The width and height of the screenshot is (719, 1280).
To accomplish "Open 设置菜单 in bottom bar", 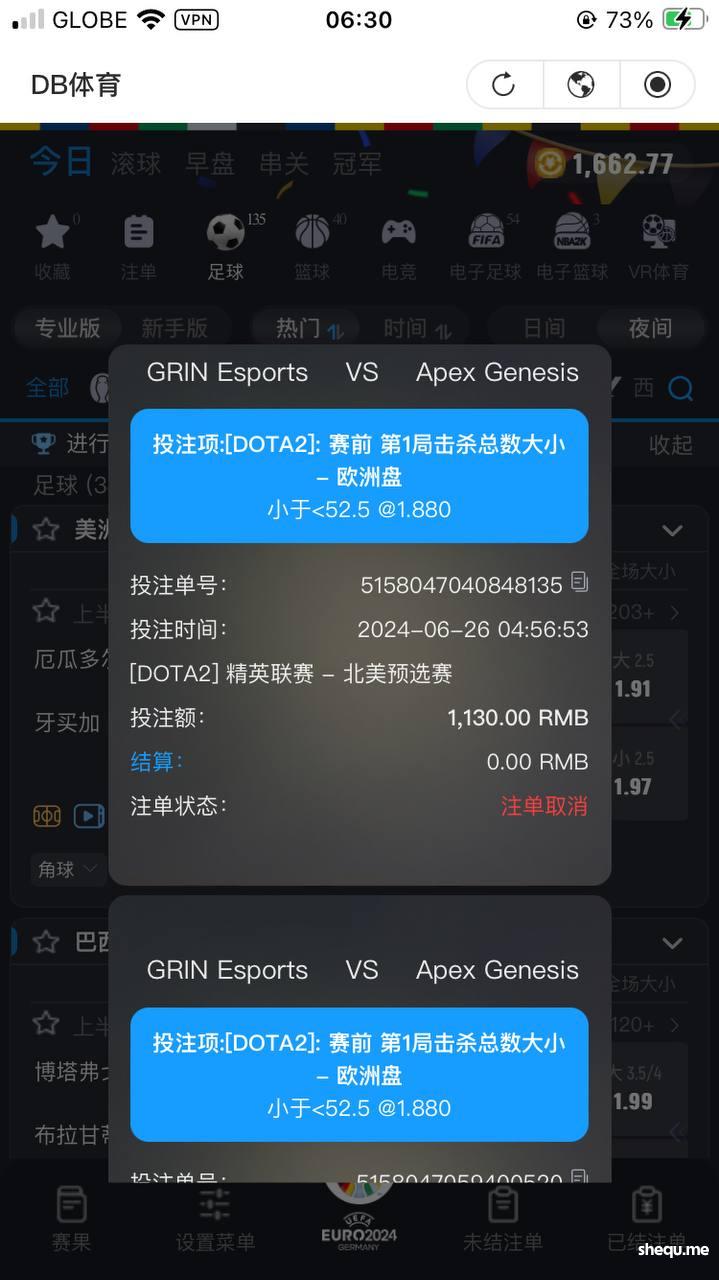I will tap(215, 1218).
